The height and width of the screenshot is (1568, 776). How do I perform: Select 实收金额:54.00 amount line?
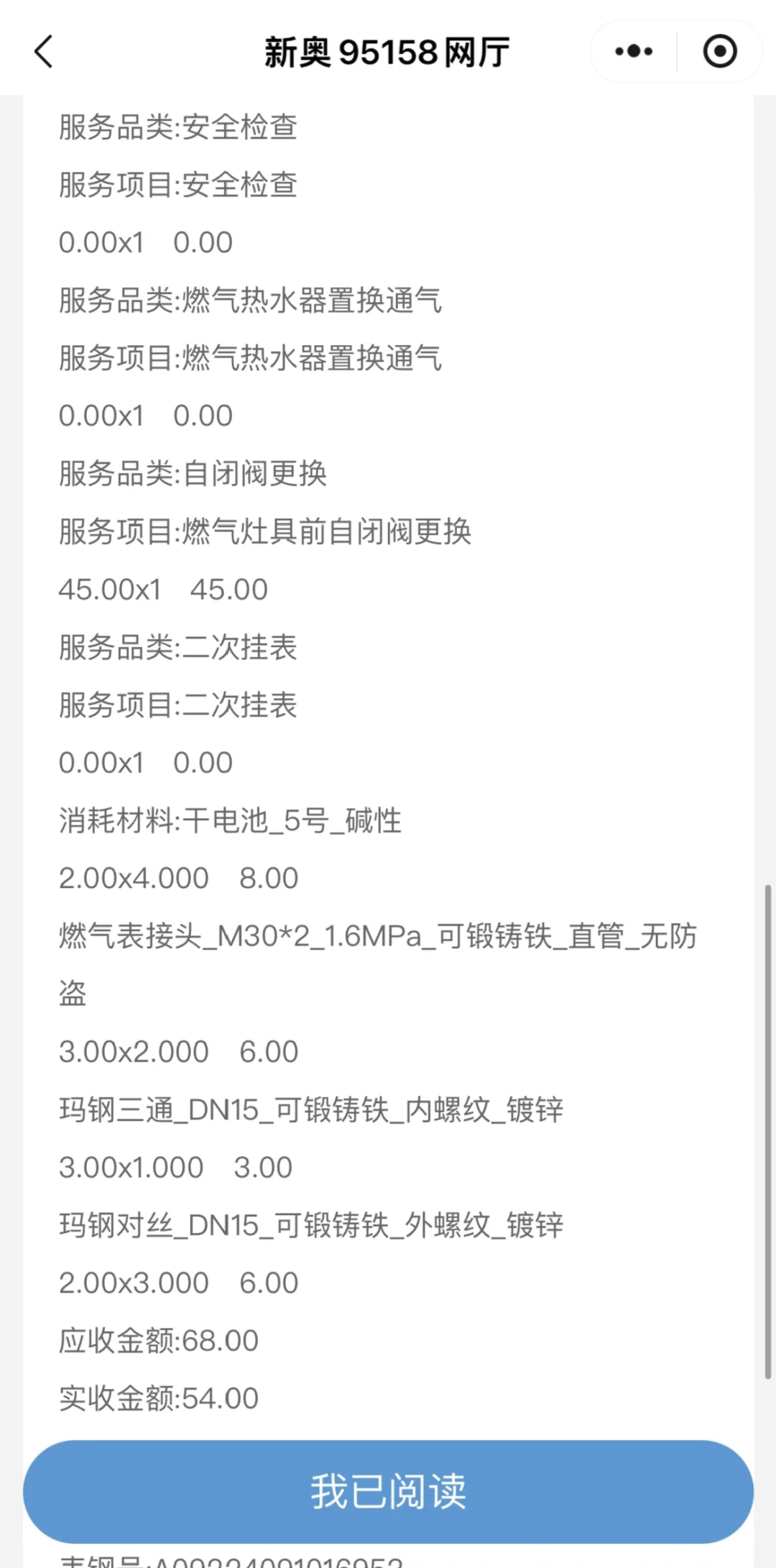(x=158, y=1398)
